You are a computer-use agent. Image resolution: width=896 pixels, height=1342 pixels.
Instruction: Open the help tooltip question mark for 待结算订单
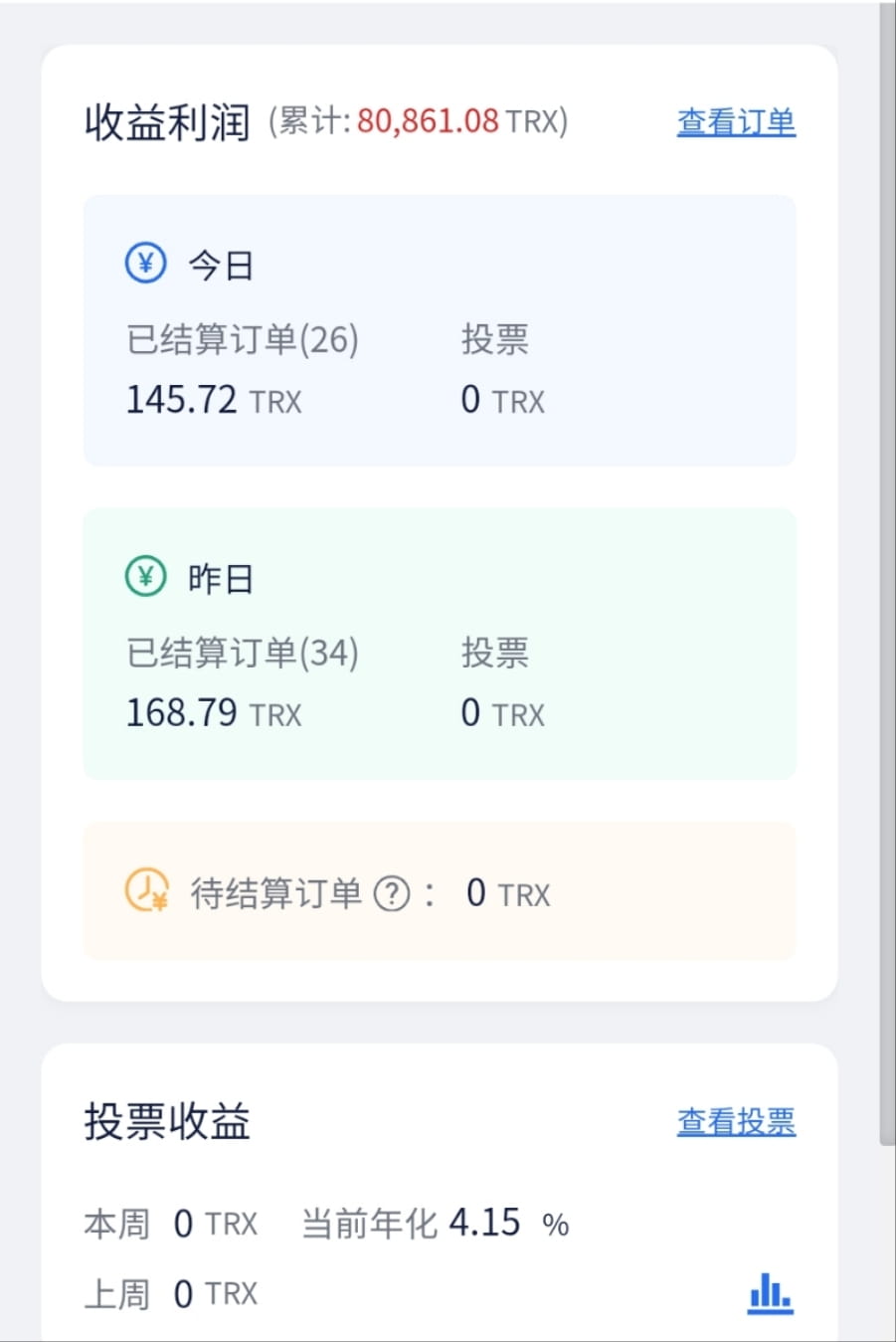[x=392, y=892]
